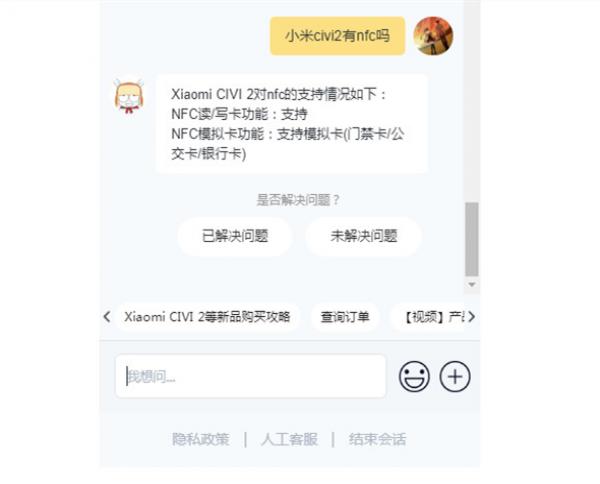Open Xiaomi CIVI 2等新品购买攻略 chip

tap(207, 317)
